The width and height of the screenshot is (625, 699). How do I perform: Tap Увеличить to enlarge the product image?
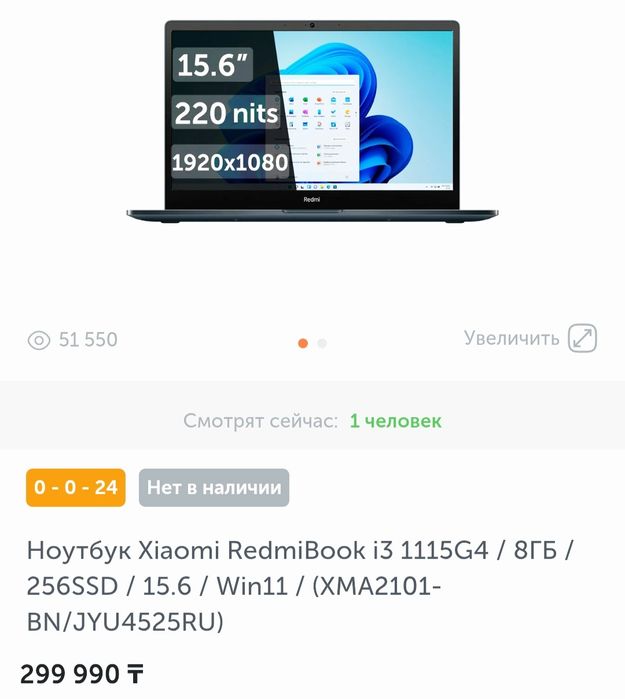coord(529,338)
